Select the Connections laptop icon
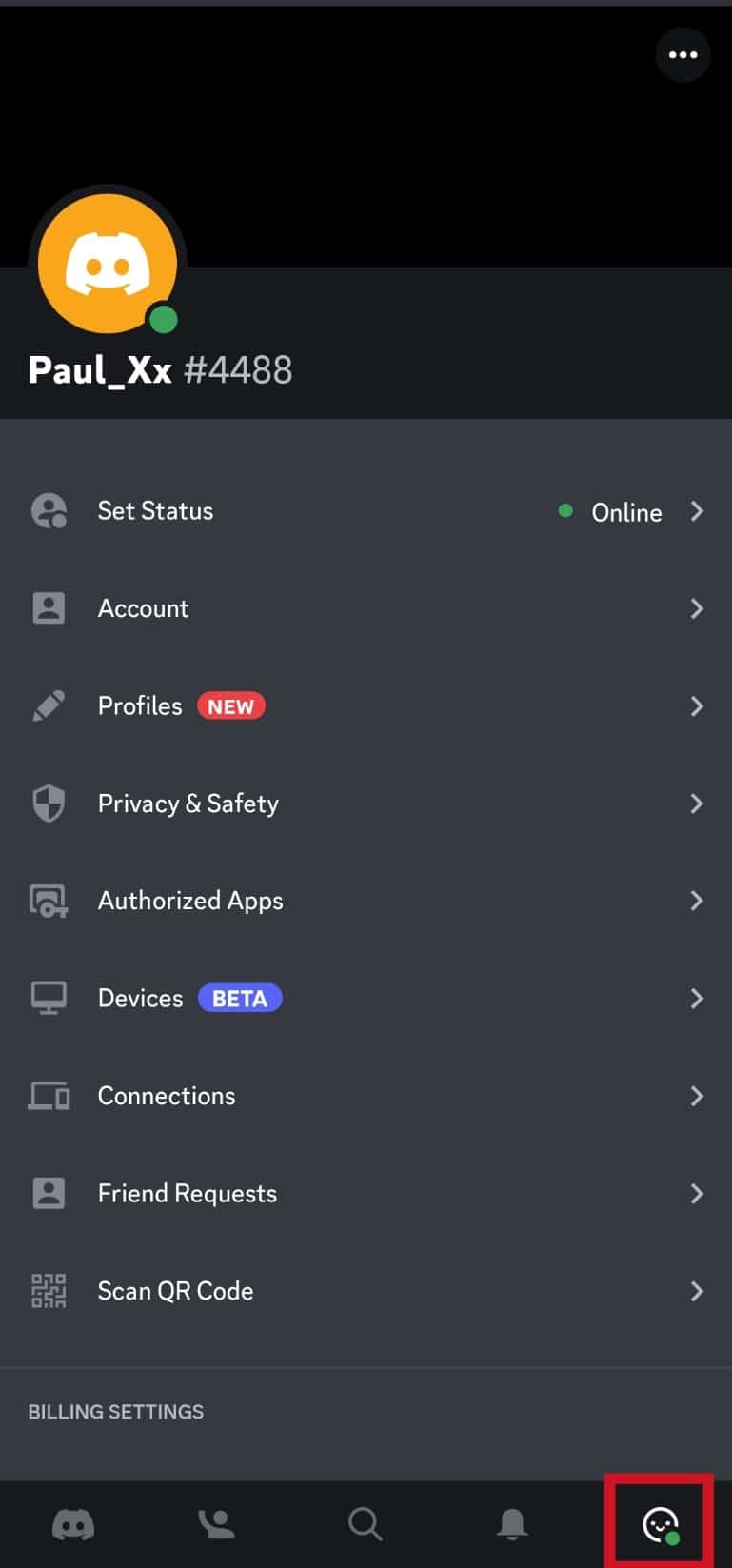This screenshot has height=1568, width=732. click(x=48, y=1096)
